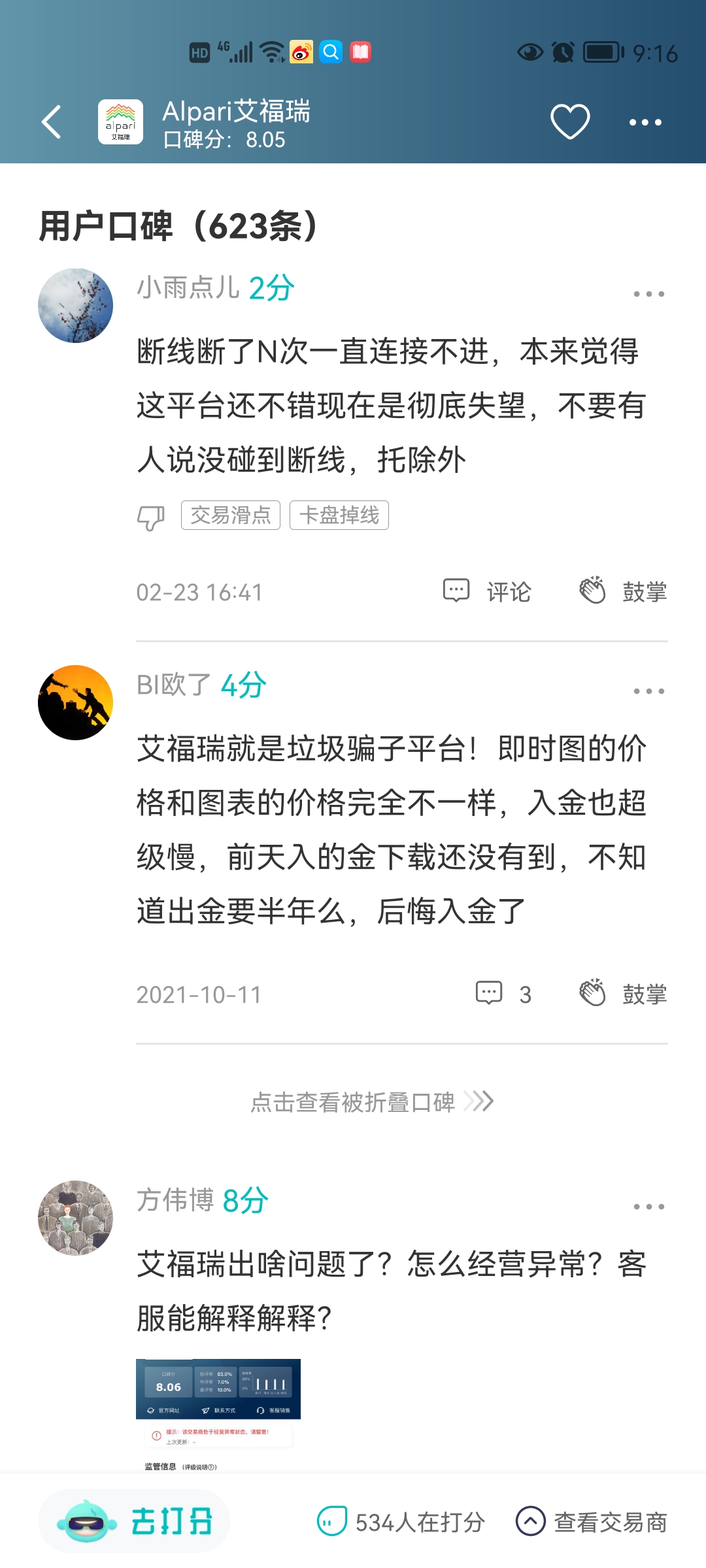The width and height of the screenshot is (706, 1568).
Task: Tap 去打分 to rate this broker
Action: coord(135,1522)
